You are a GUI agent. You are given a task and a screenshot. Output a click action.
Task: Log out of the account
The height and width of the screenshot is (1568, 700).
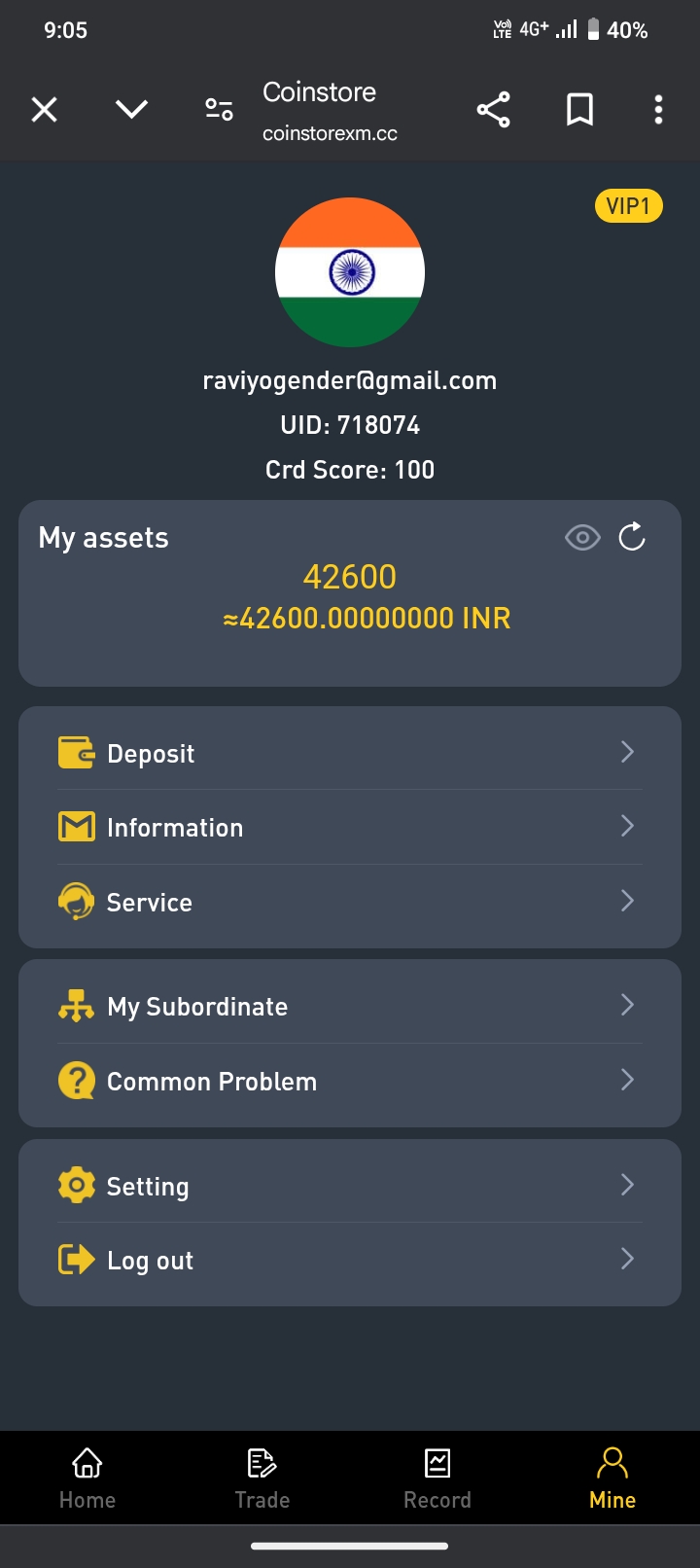(350, 1260)
